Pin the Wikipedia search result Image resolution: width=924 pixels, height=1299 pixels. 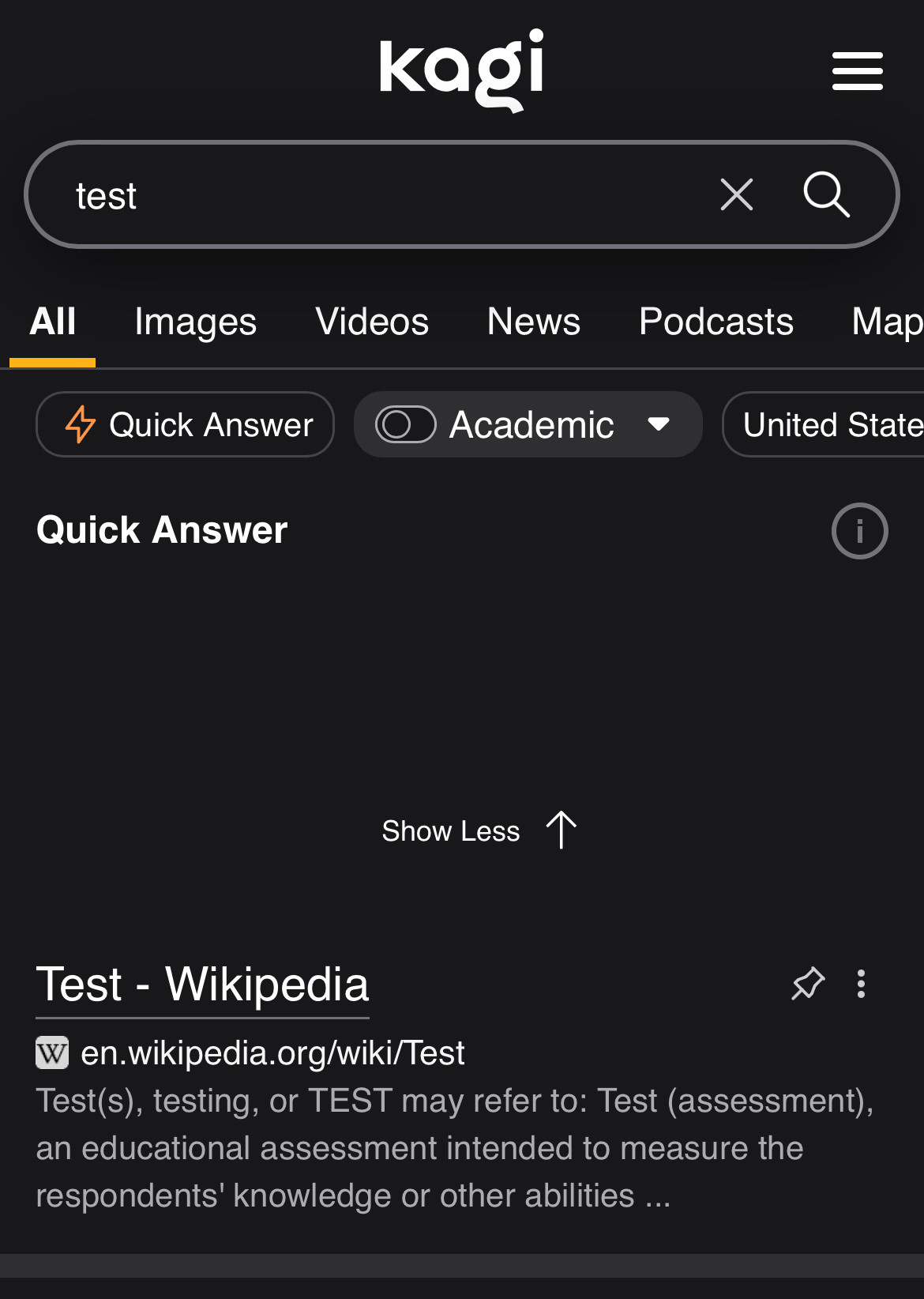point(807,985)
